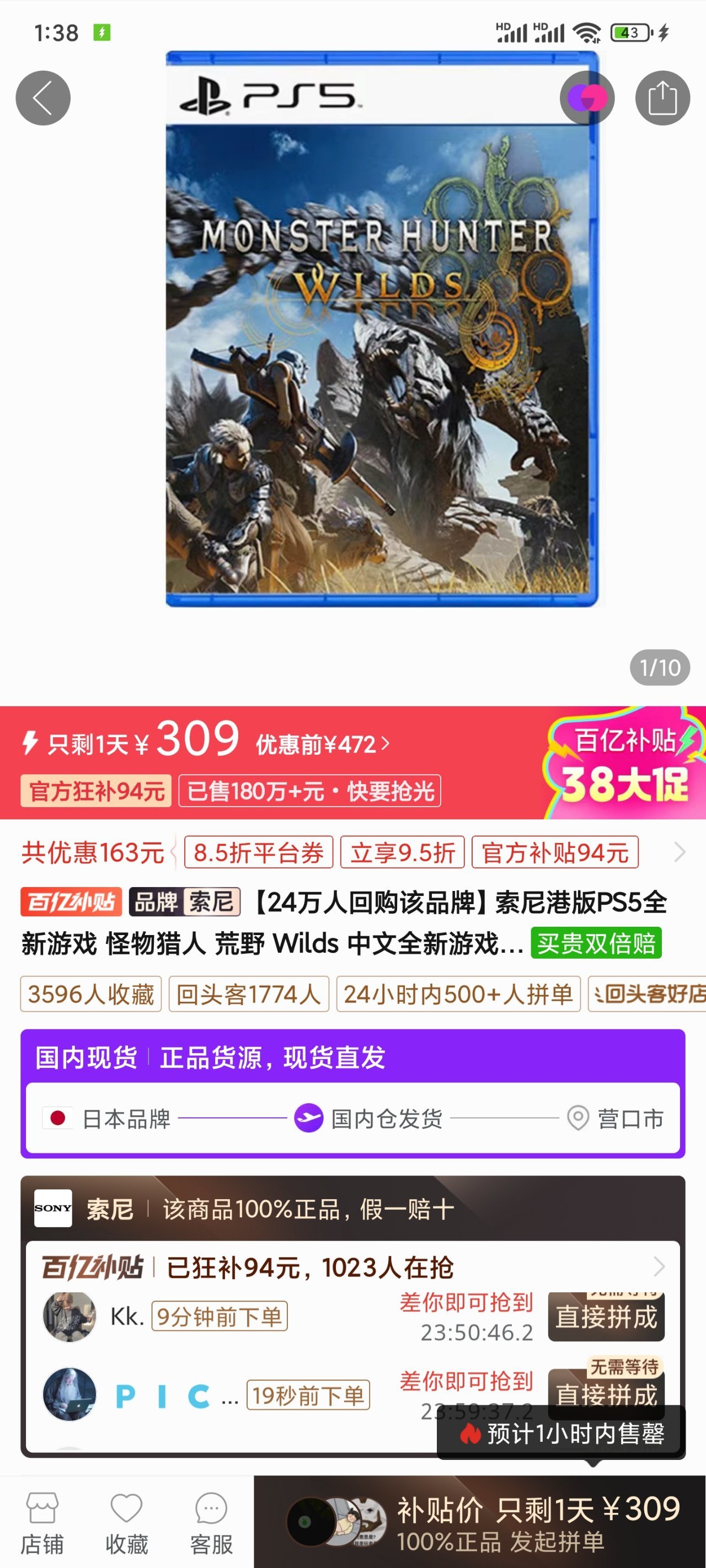Screen dimensions: 706x1568
Task: Open the purple-pink circle icon beside share
Action: pyautogui.click(x=587, y=98)
